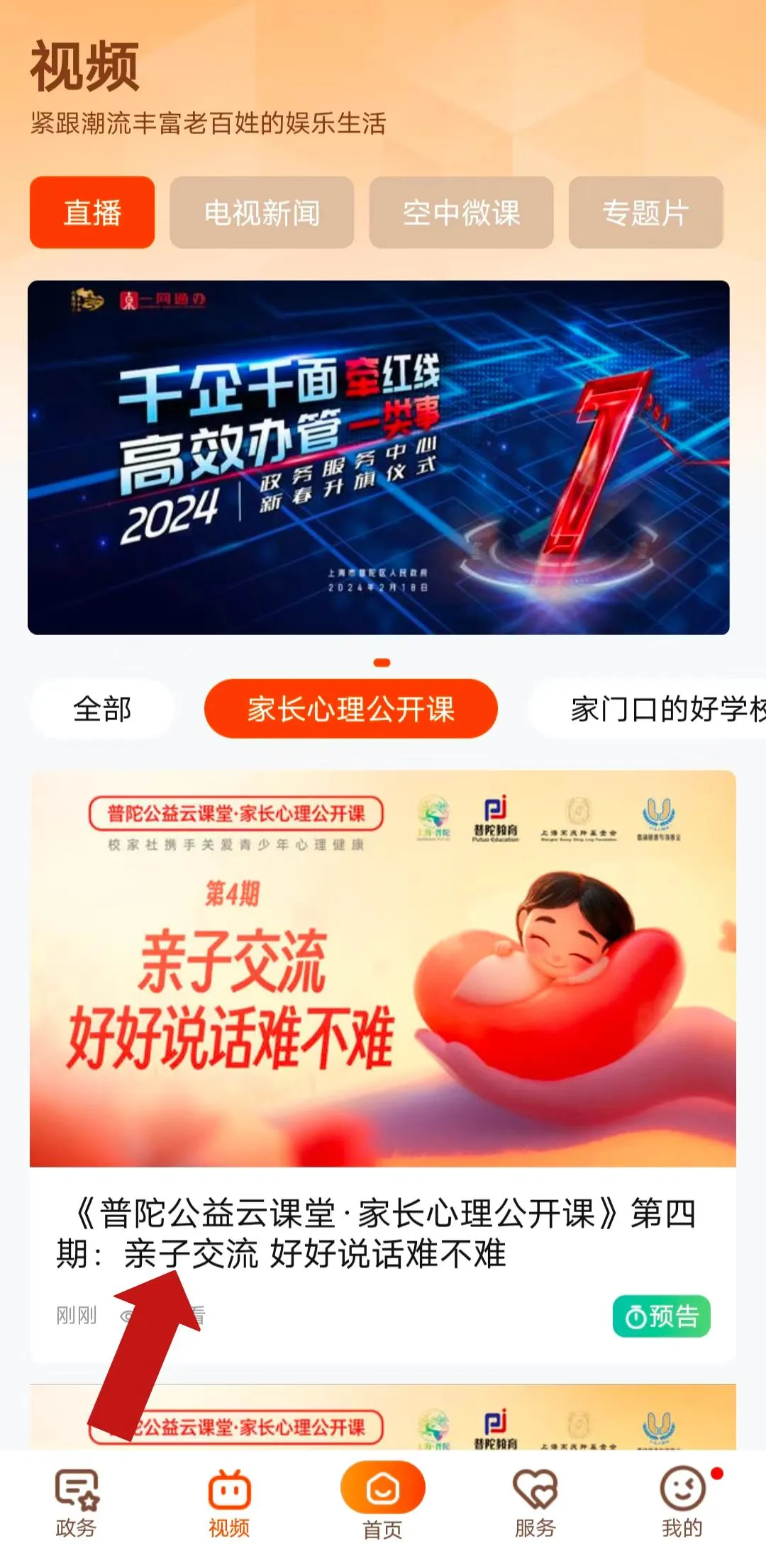
Task: Switch to the 直播 tab
Action: pos(92,213)
